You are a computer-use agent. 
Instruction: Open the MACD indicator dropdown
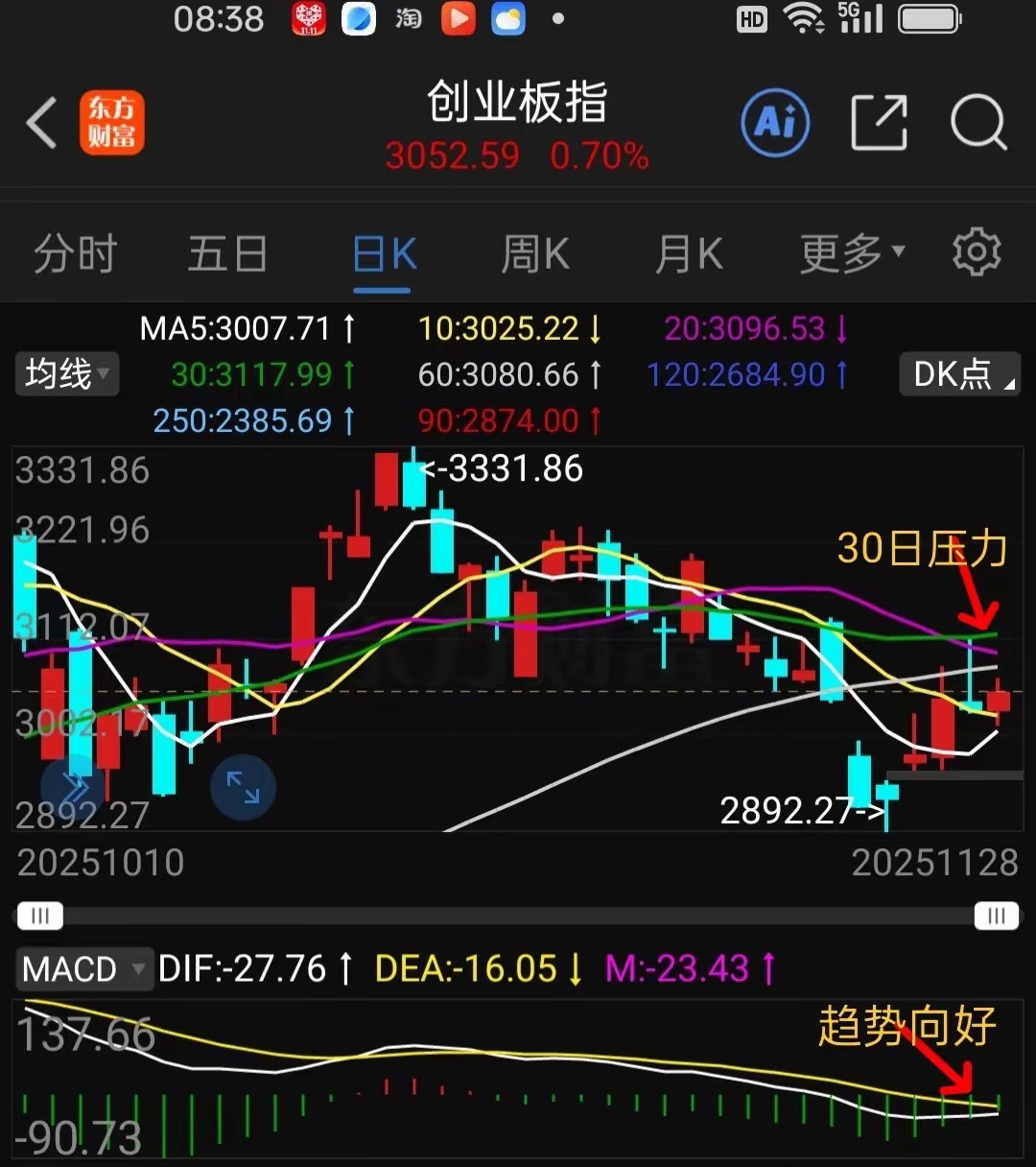[x=82, y=969]
